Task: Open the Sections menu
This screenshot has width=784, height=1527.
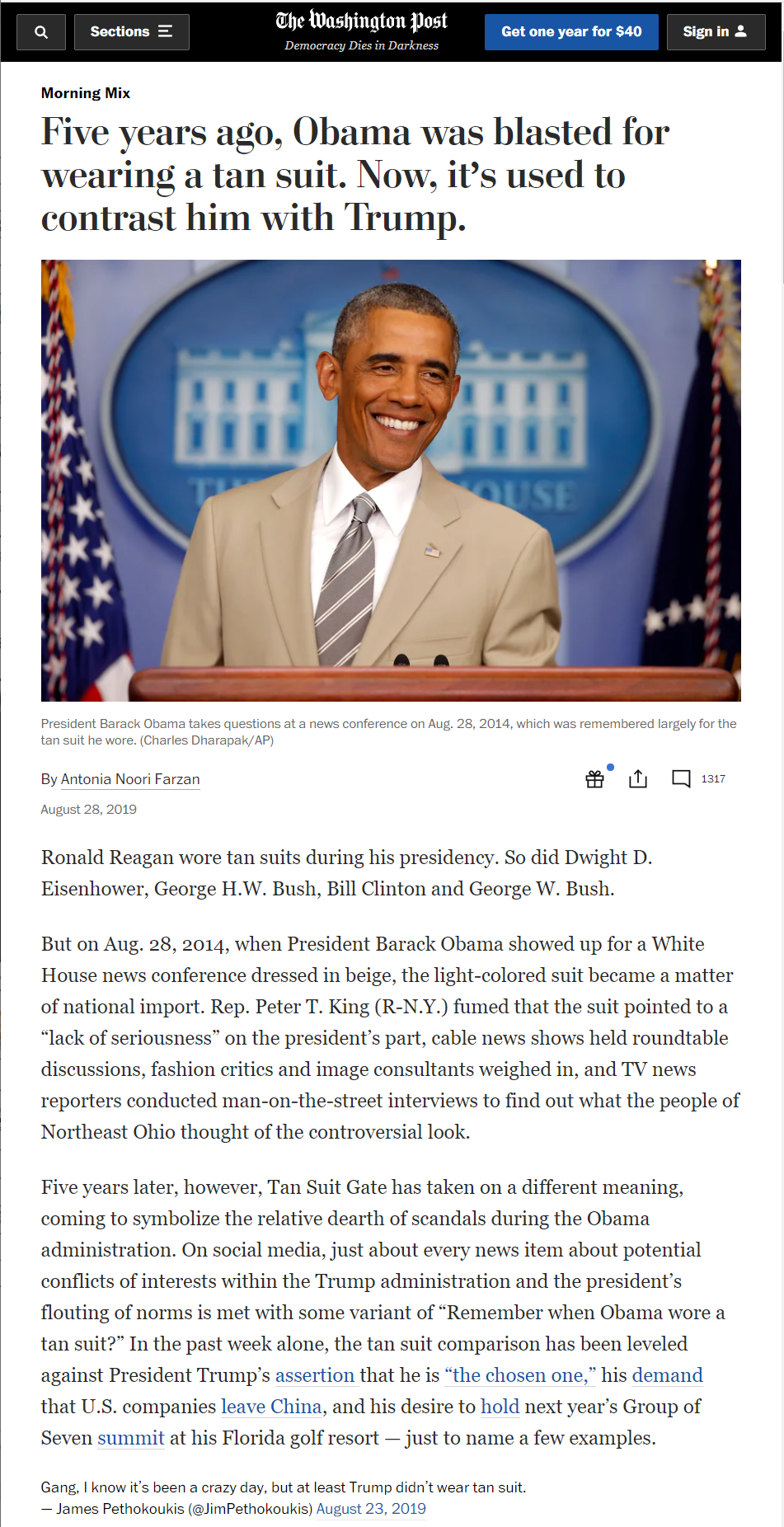Action: 132,32
